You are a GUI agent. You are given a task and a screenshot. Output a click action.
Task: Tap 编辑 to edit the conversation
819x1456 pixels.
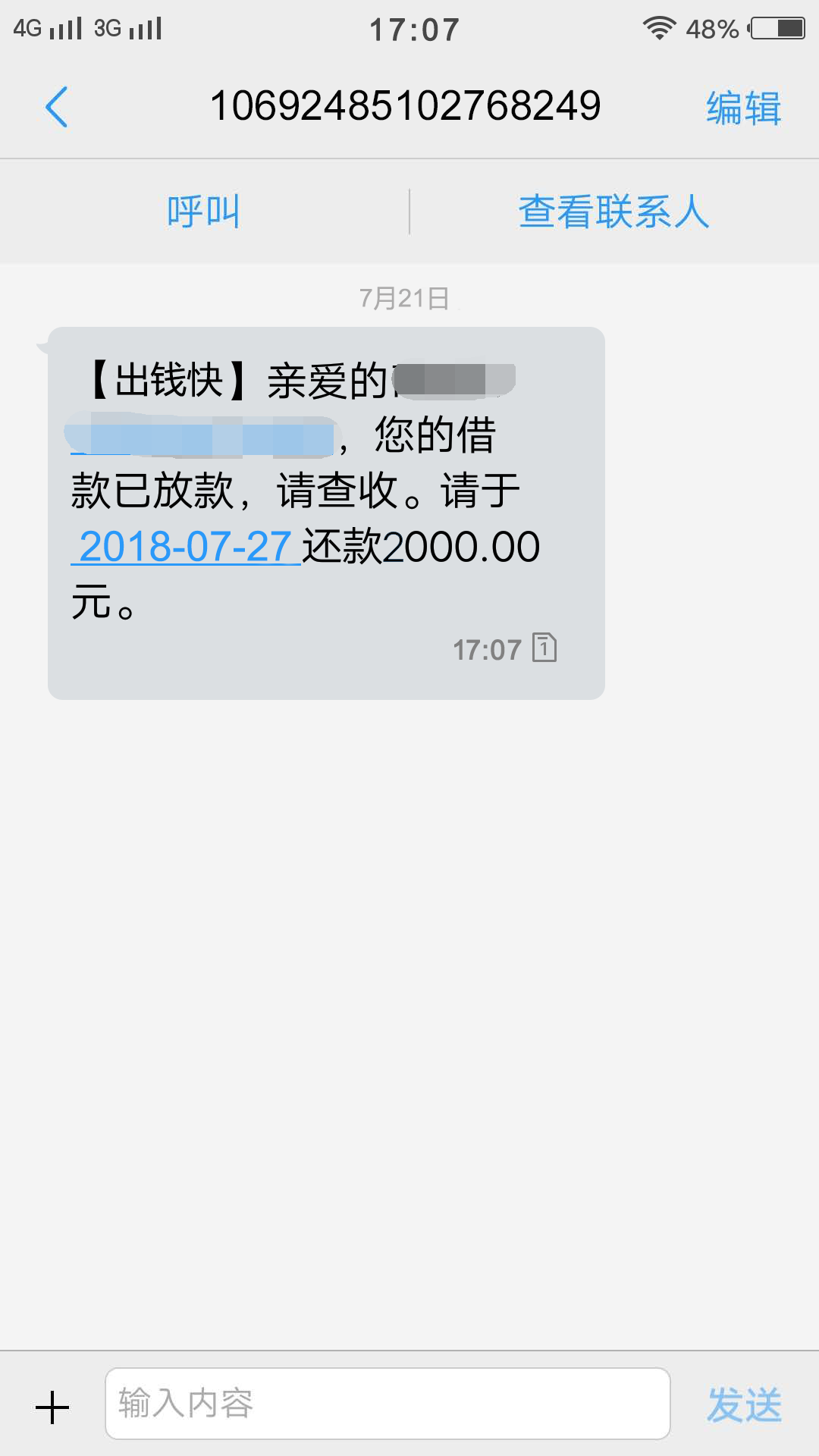tap(743, 107)
